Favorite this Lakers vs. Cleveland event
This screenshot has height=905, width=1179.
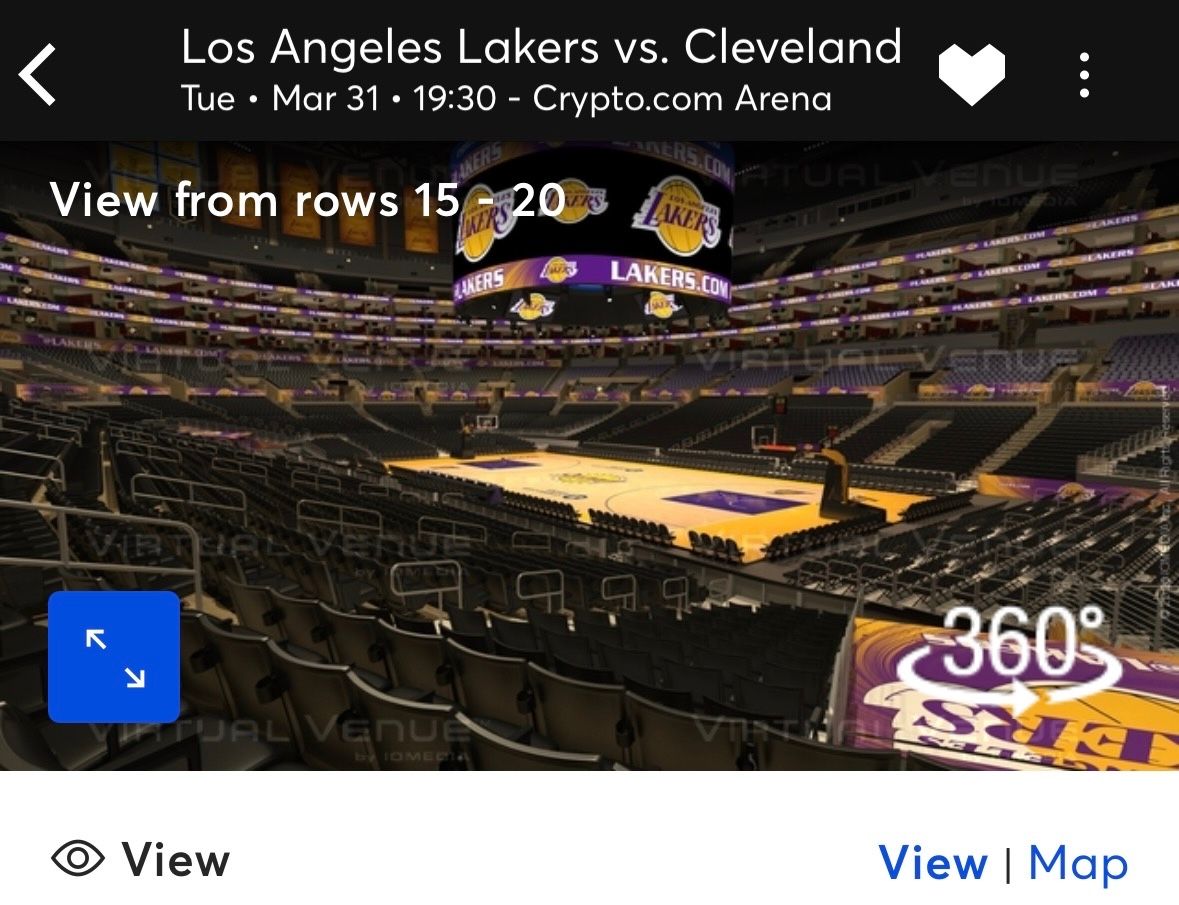point(971,74)
